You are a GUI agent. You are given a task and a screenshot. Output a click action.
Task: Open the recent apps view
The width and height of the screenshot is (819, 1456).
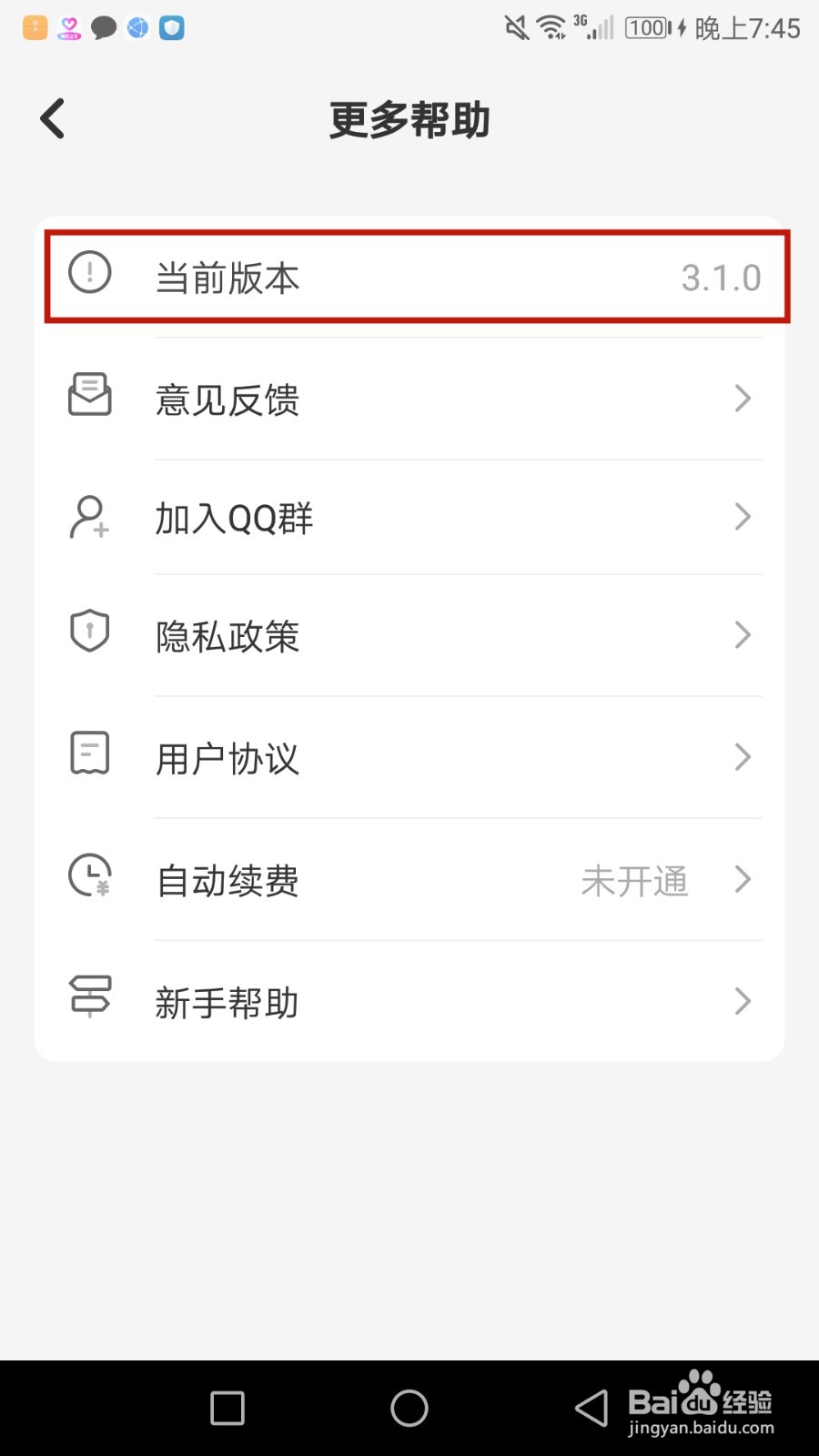click(x=227, y=1408)
